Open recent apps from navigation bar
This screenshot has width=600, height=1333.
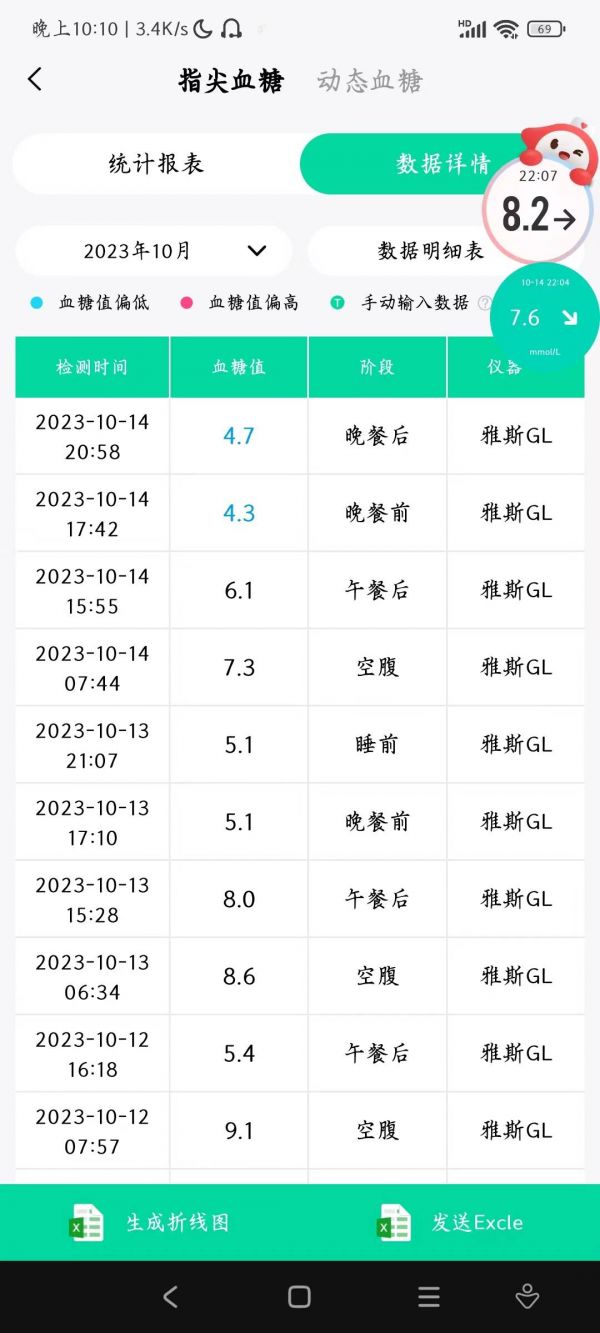pyautogui.click(x=429, y=1297)
